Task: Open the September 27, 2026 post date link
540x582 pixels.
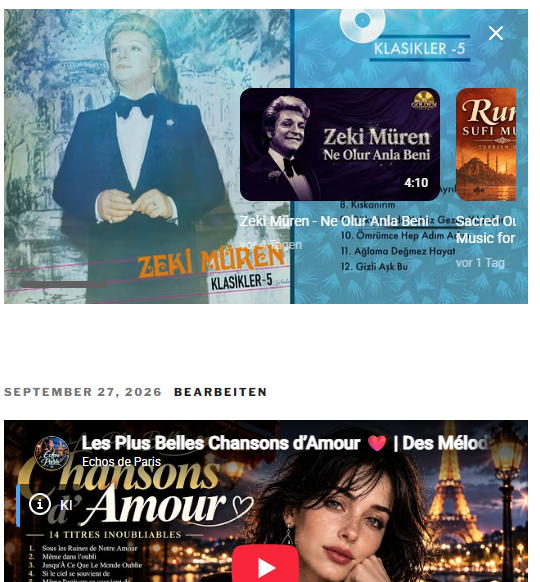Action: click(x=83, y=392)
